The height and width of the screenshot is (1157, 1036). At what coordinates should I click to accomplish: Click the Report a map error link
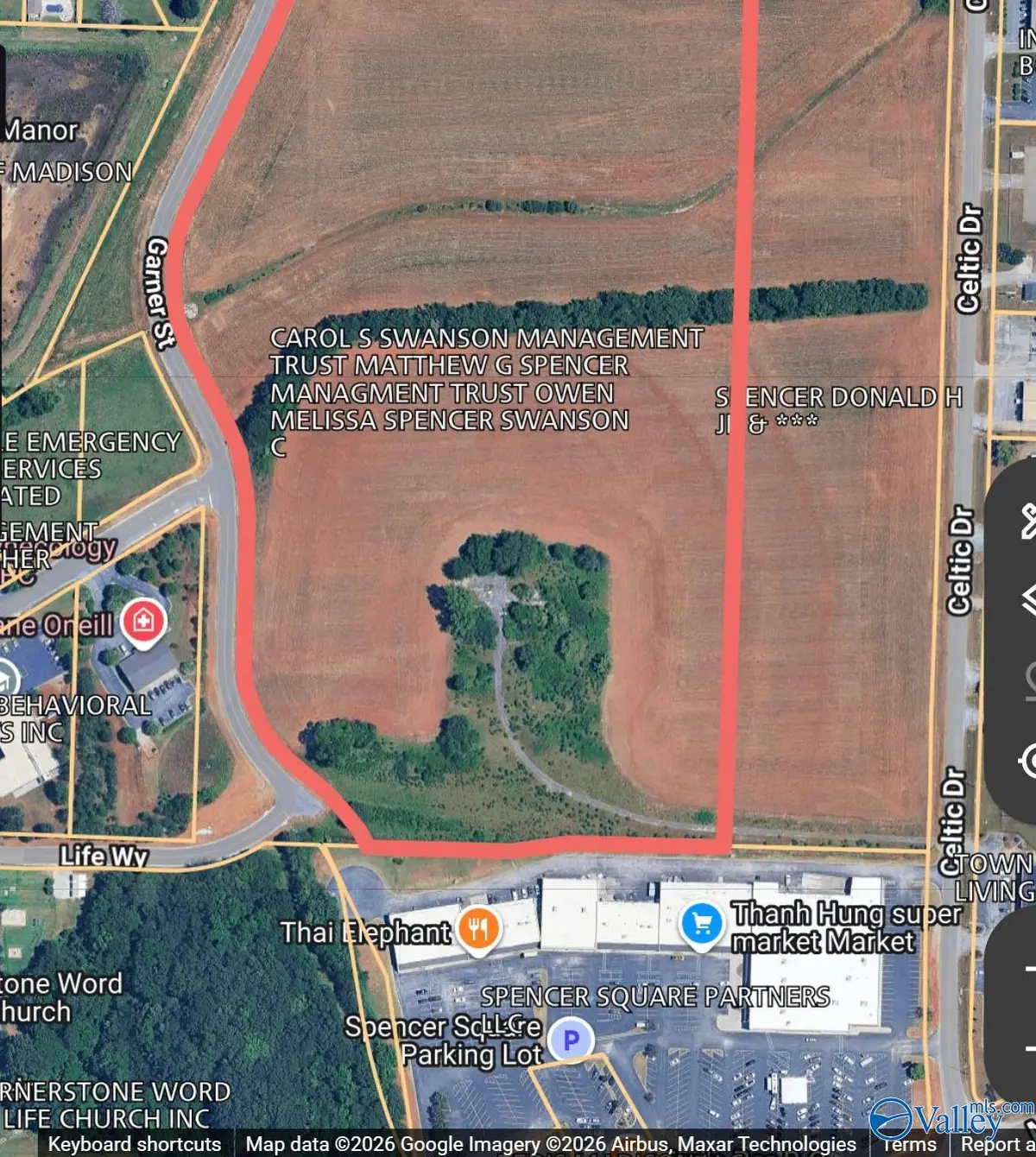pyautogui.click(x=1001, y=1146)
